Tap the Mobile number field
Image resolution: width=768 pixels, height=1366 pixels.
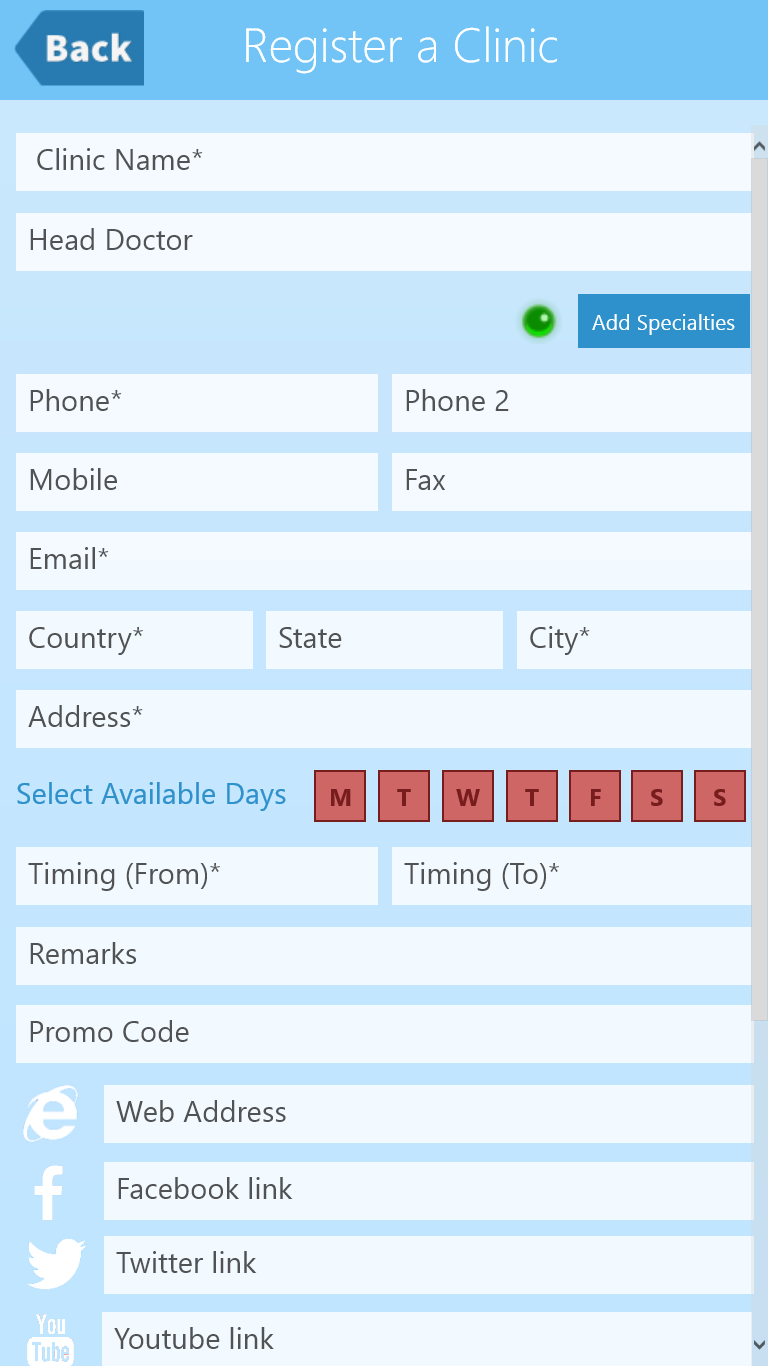(197, 481)
